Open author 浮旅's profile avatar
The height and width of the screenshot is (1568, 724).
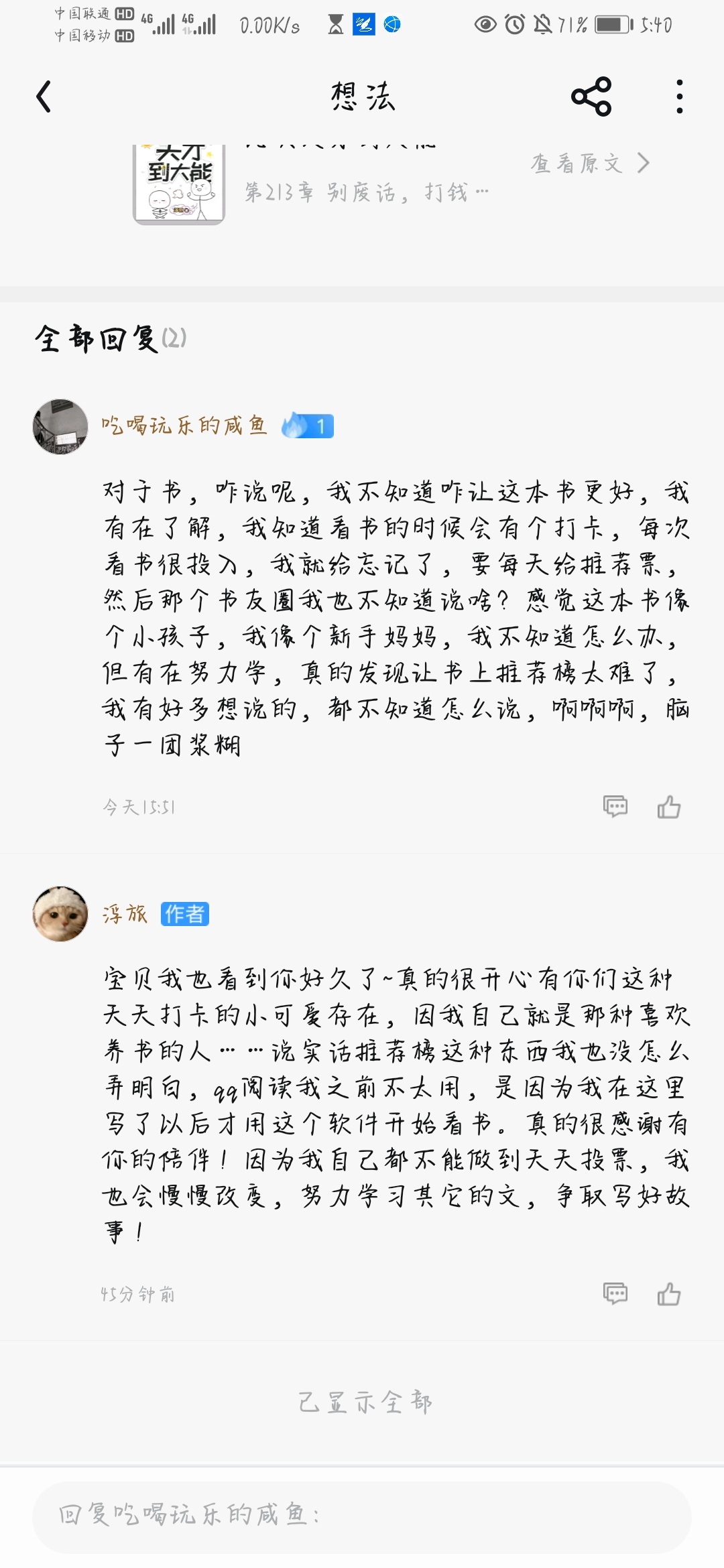coord(60,914)
